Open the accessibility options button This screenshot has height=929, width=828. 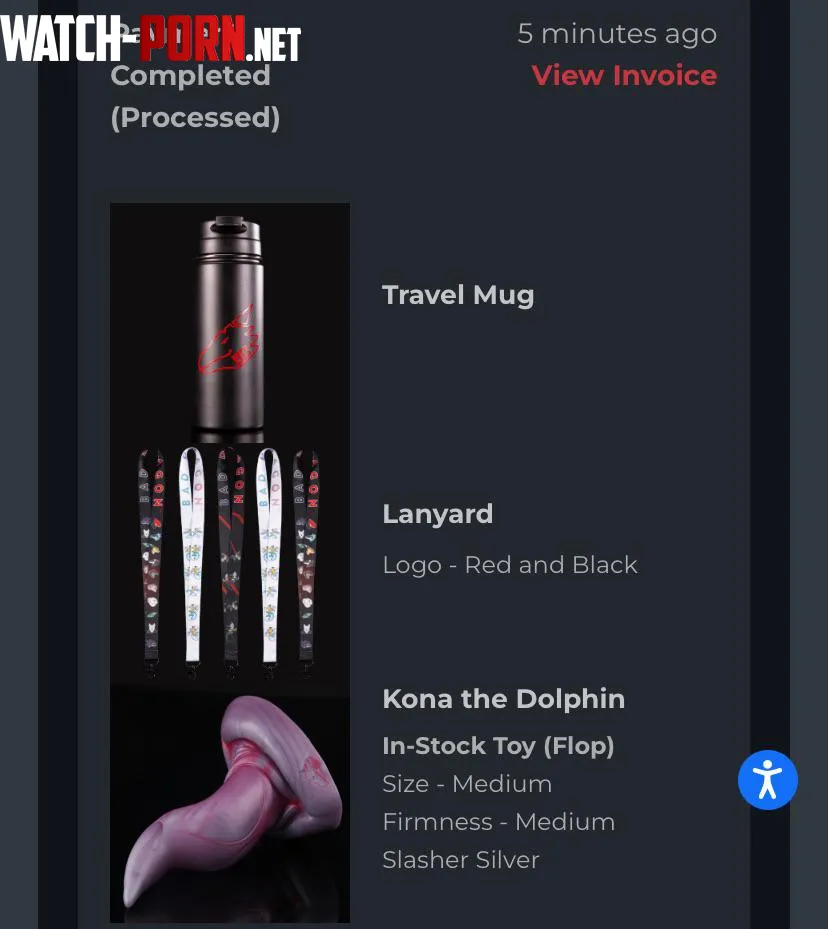767,780
